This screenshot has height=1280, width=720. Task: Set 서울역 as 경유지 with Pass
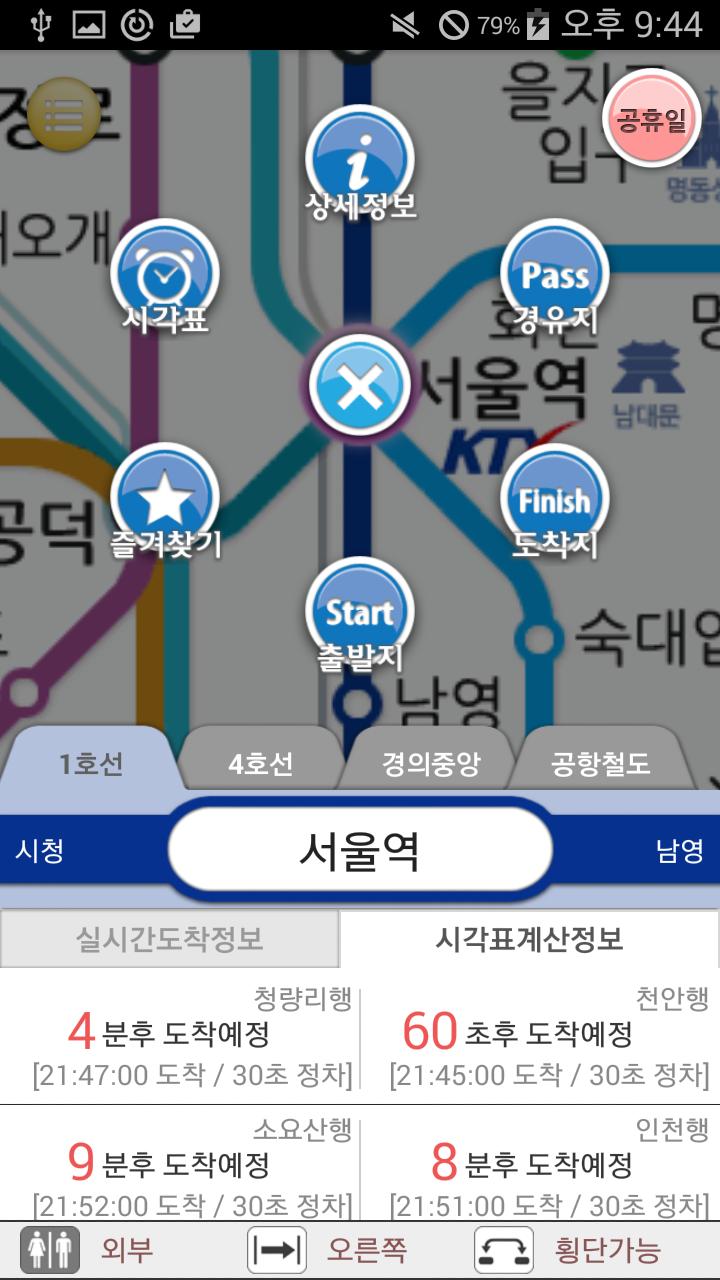coord(555,275)
